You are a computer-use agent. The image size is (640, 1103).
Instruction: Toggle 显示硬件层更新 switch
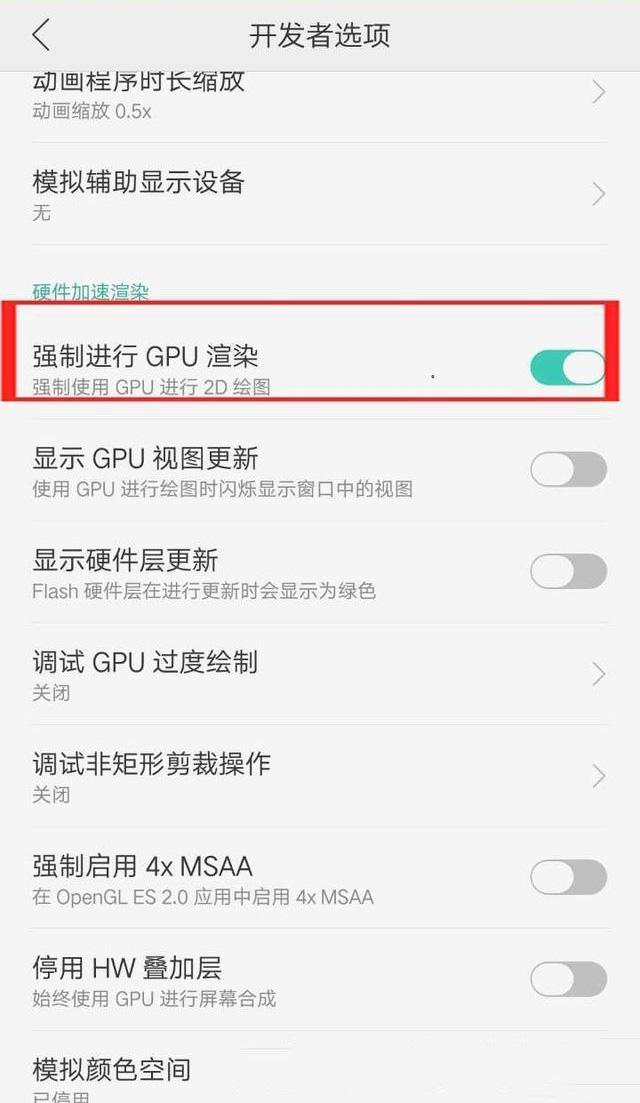(x=567, y=571)
